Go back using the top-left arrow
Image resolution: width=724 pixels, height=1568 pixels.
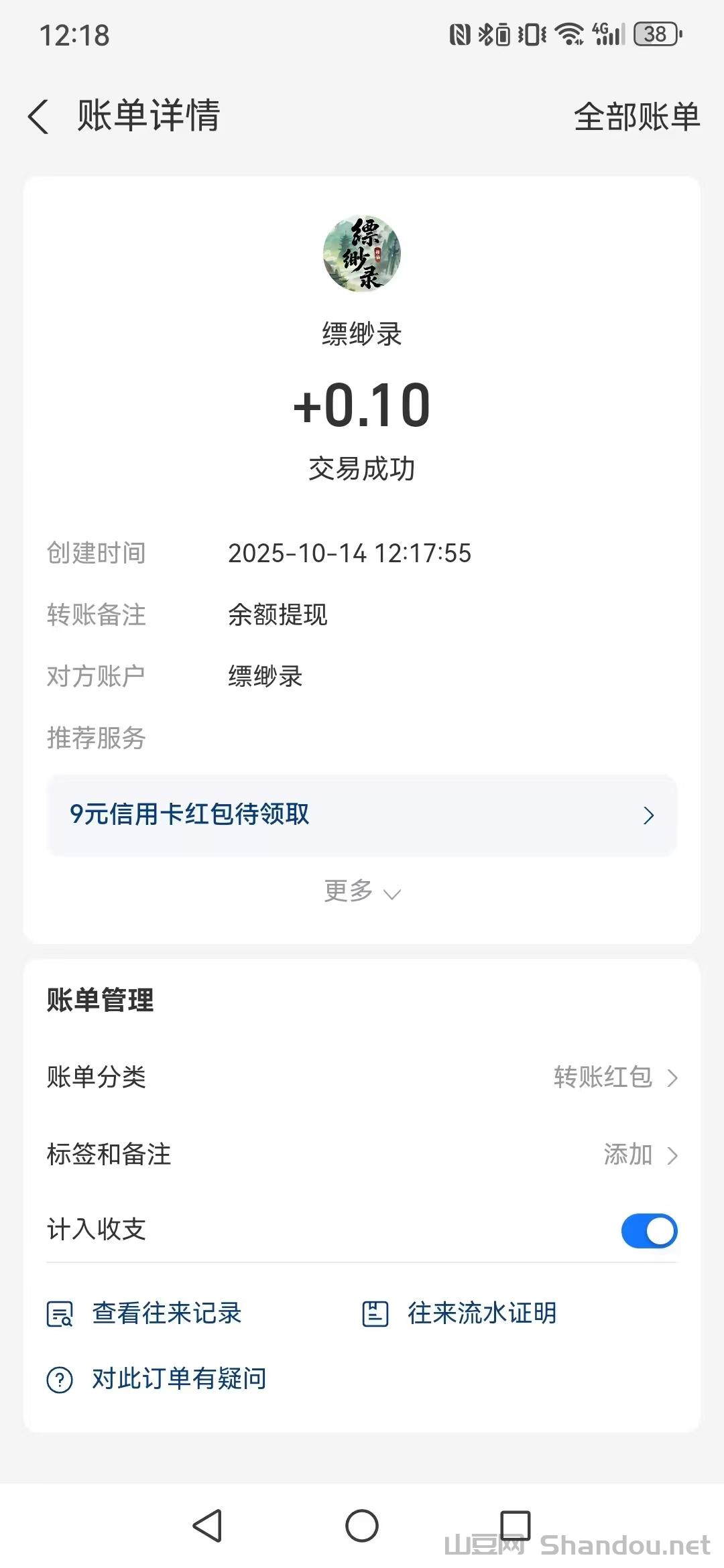tap(39, 117)
